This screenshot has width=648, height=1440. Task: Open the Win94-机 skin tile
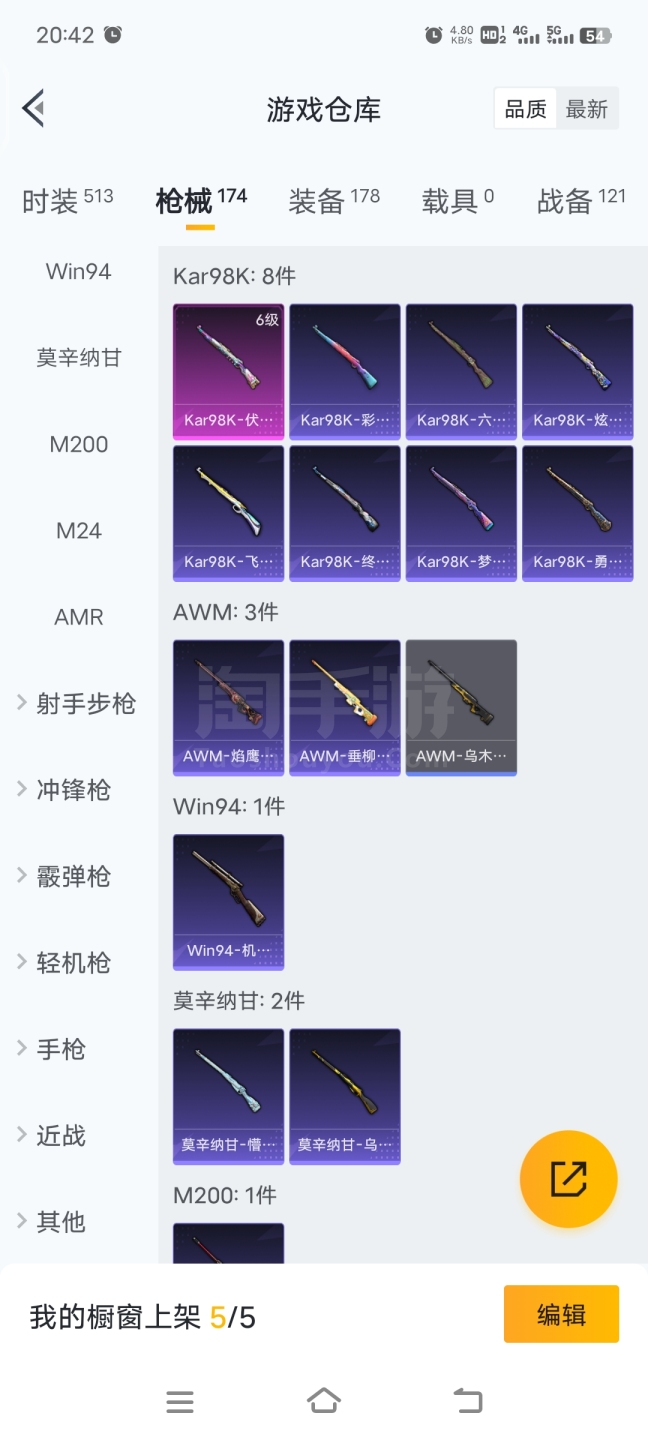pos(228,901)
